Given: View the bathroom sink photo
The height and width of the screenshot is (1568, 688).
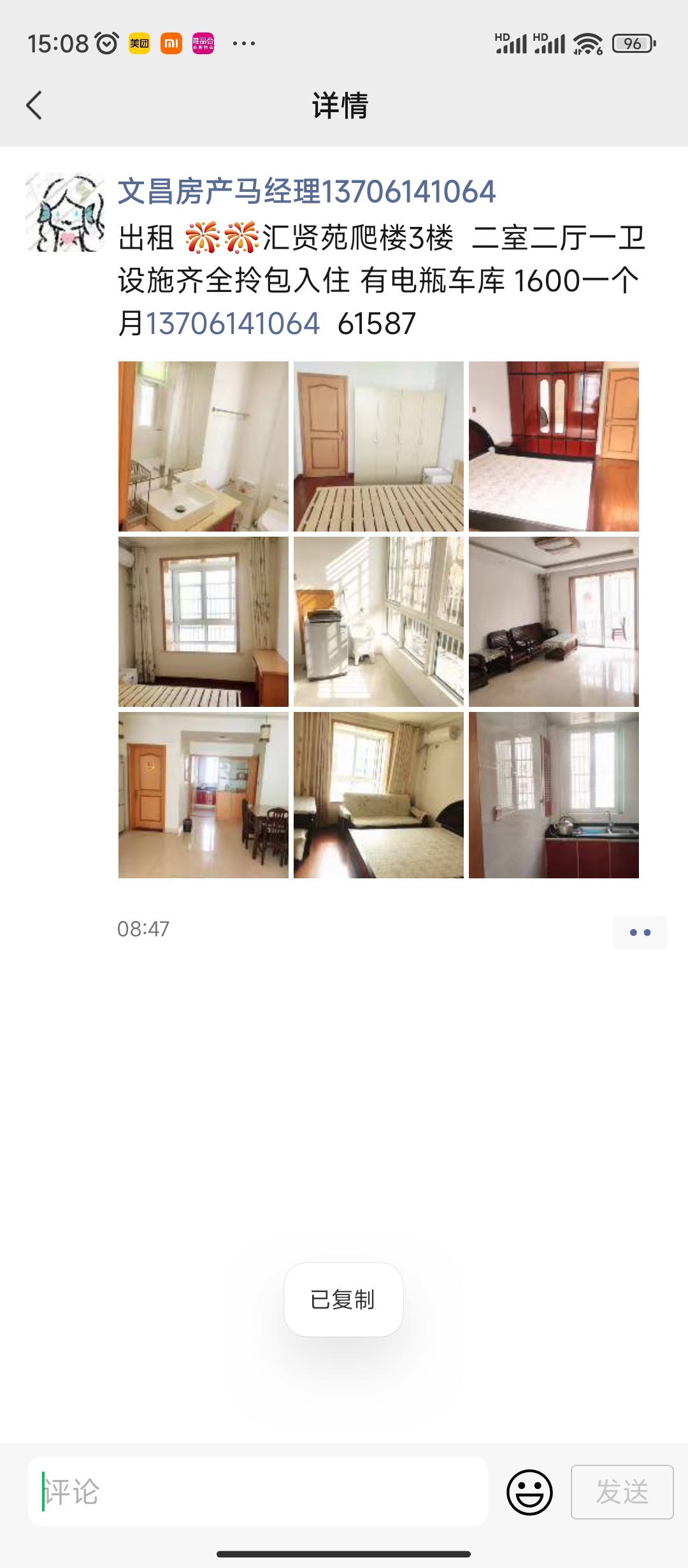Looking at the screenshot, I should tap(203, 446).
